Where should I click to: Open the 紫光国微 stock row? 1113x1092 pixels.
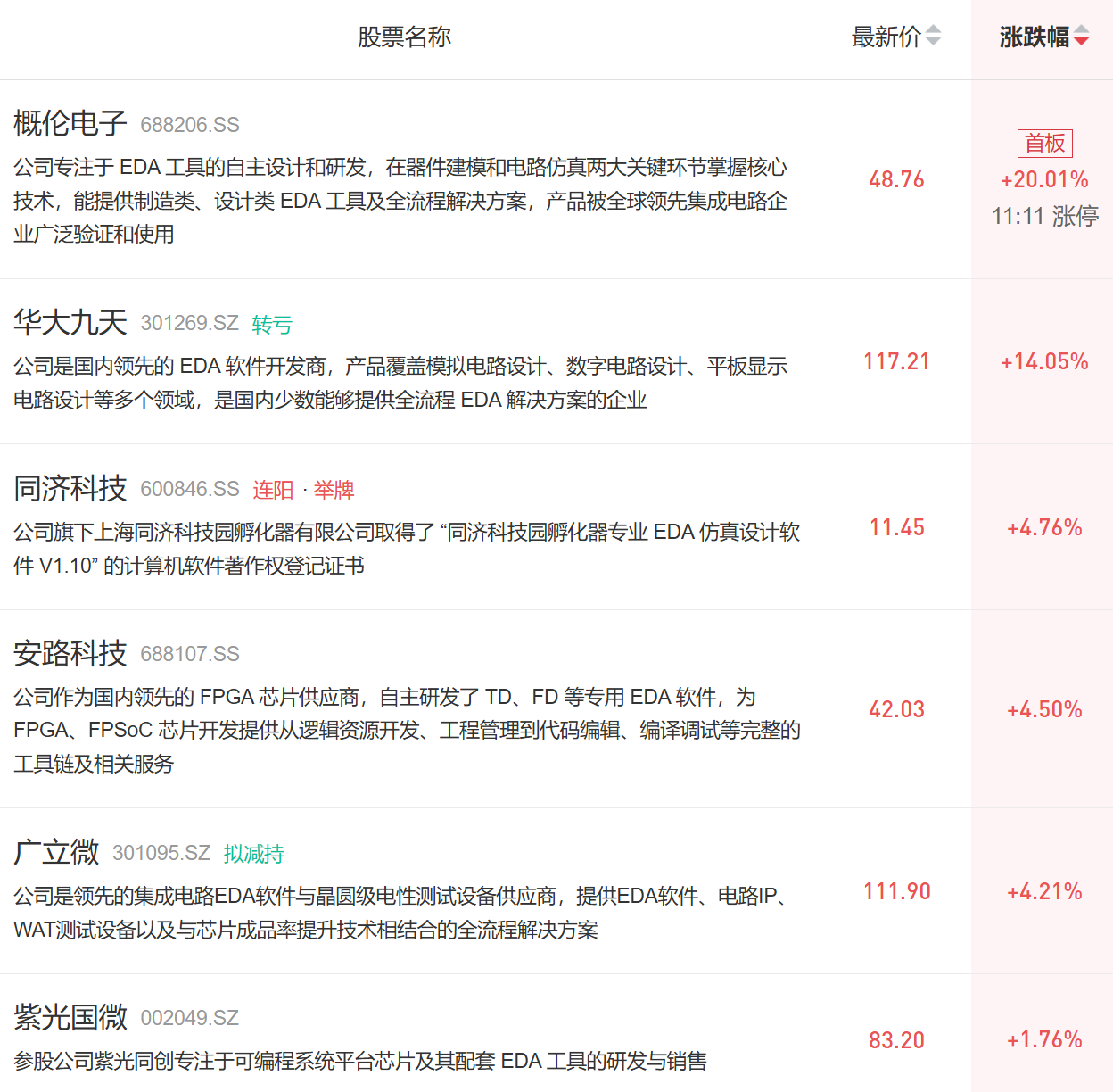pyautogui.click(x=556, y=1033)
